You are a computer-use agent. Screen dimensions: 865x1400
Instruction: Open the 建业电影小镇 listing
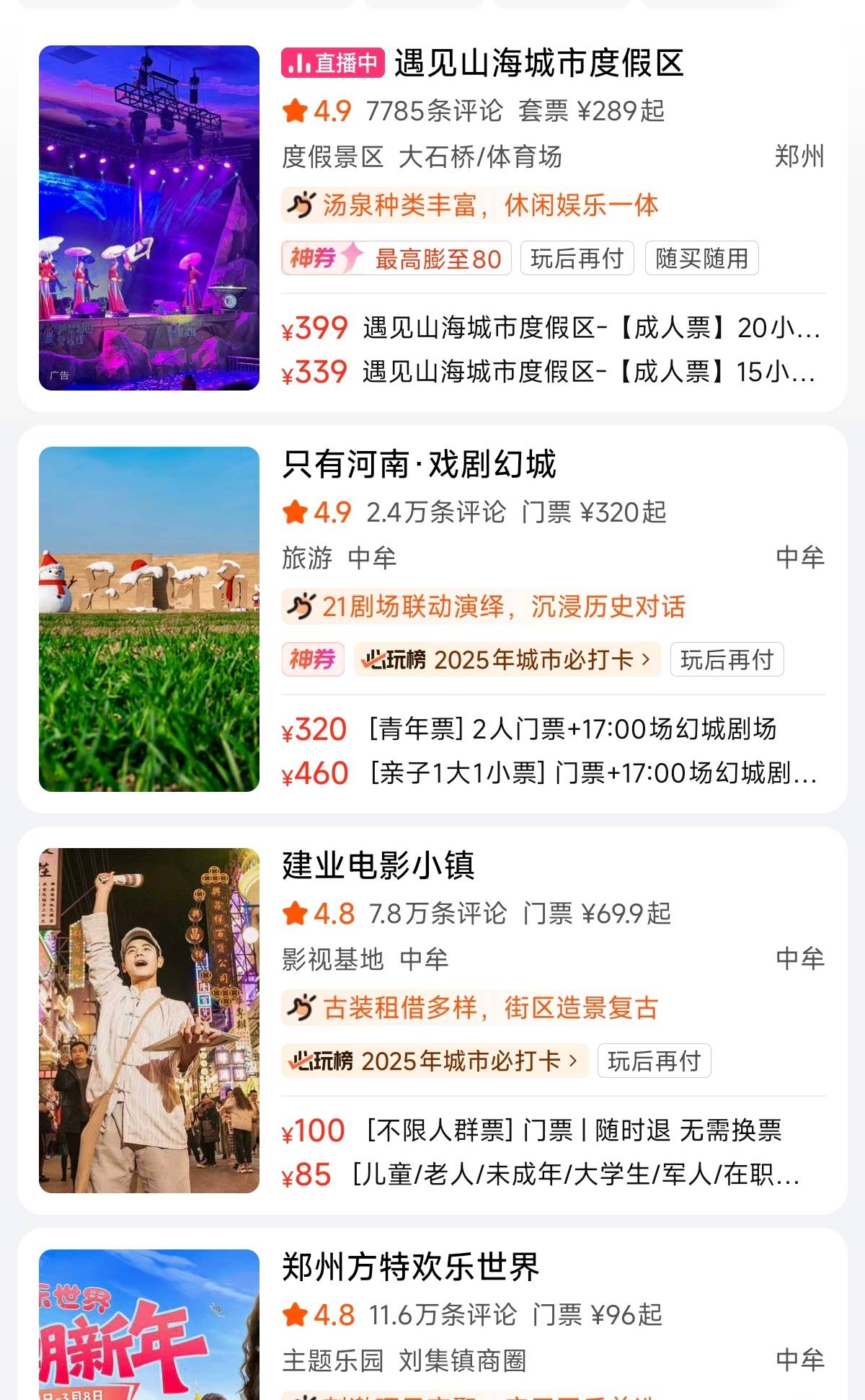click(378, 865)
